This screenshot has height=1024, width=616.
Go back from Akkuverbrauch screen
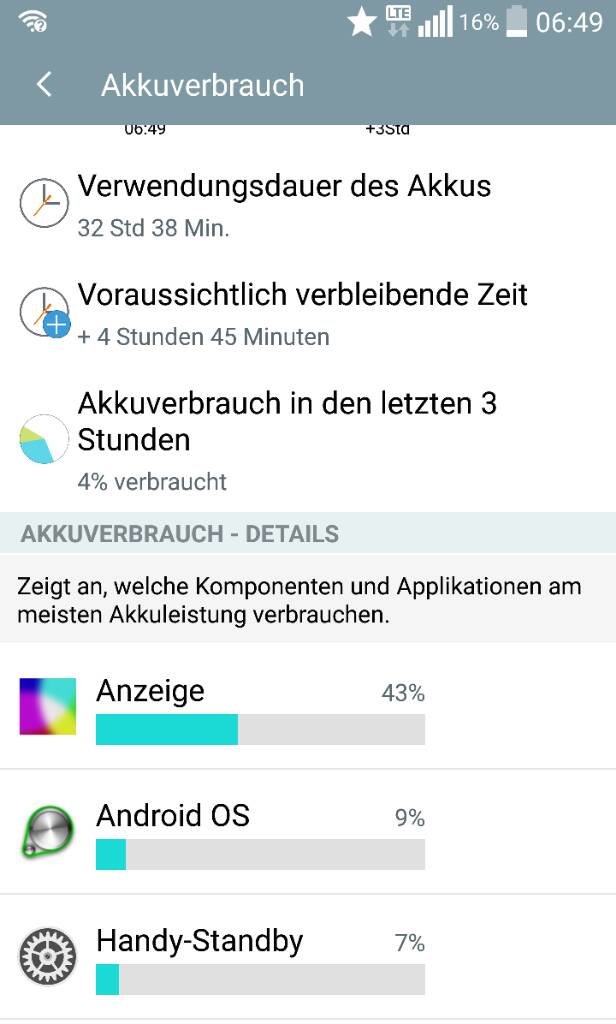44,85
